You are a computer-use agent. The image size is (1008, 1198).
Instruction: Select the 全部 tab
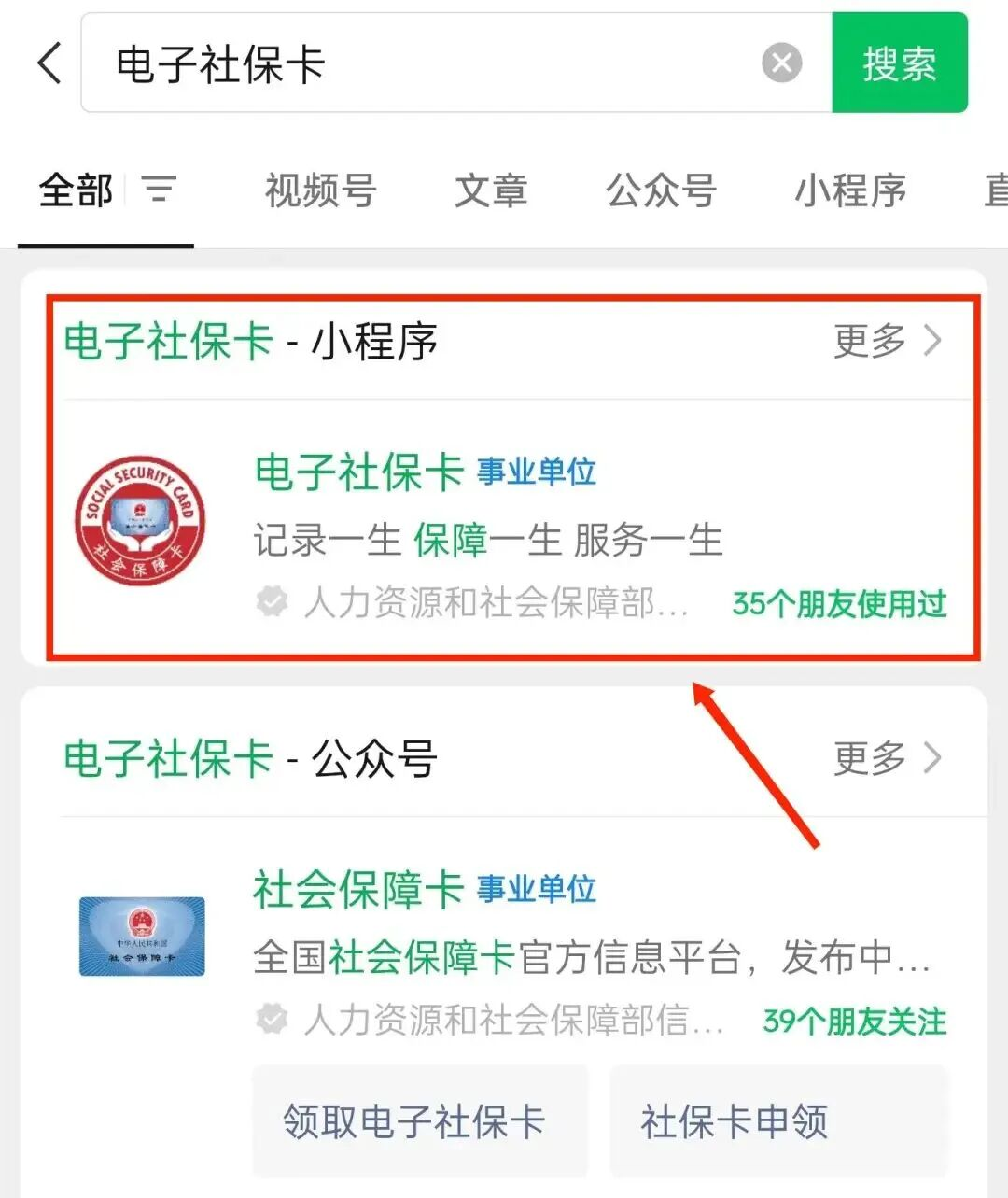pyautogui.click(x=76, y=190)
